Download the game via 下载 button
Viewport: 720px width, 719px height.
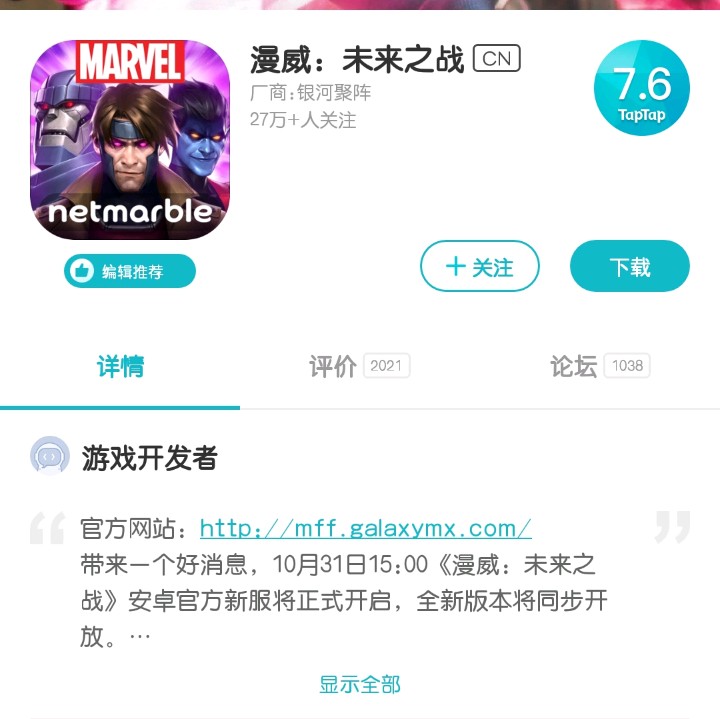point(629,266)
